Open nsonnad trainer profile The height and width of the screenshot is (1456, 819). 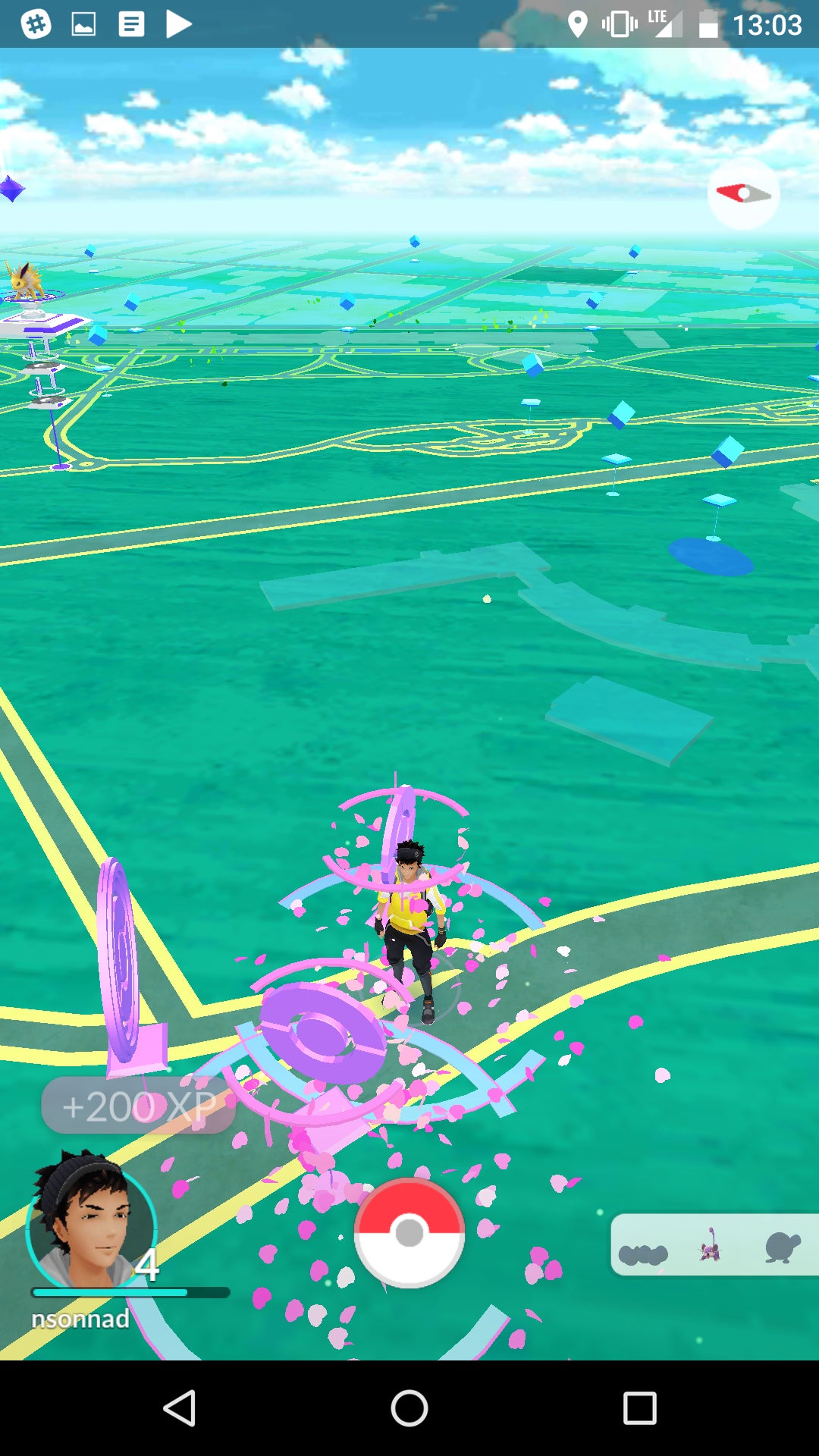click(x=91, y=1225)
